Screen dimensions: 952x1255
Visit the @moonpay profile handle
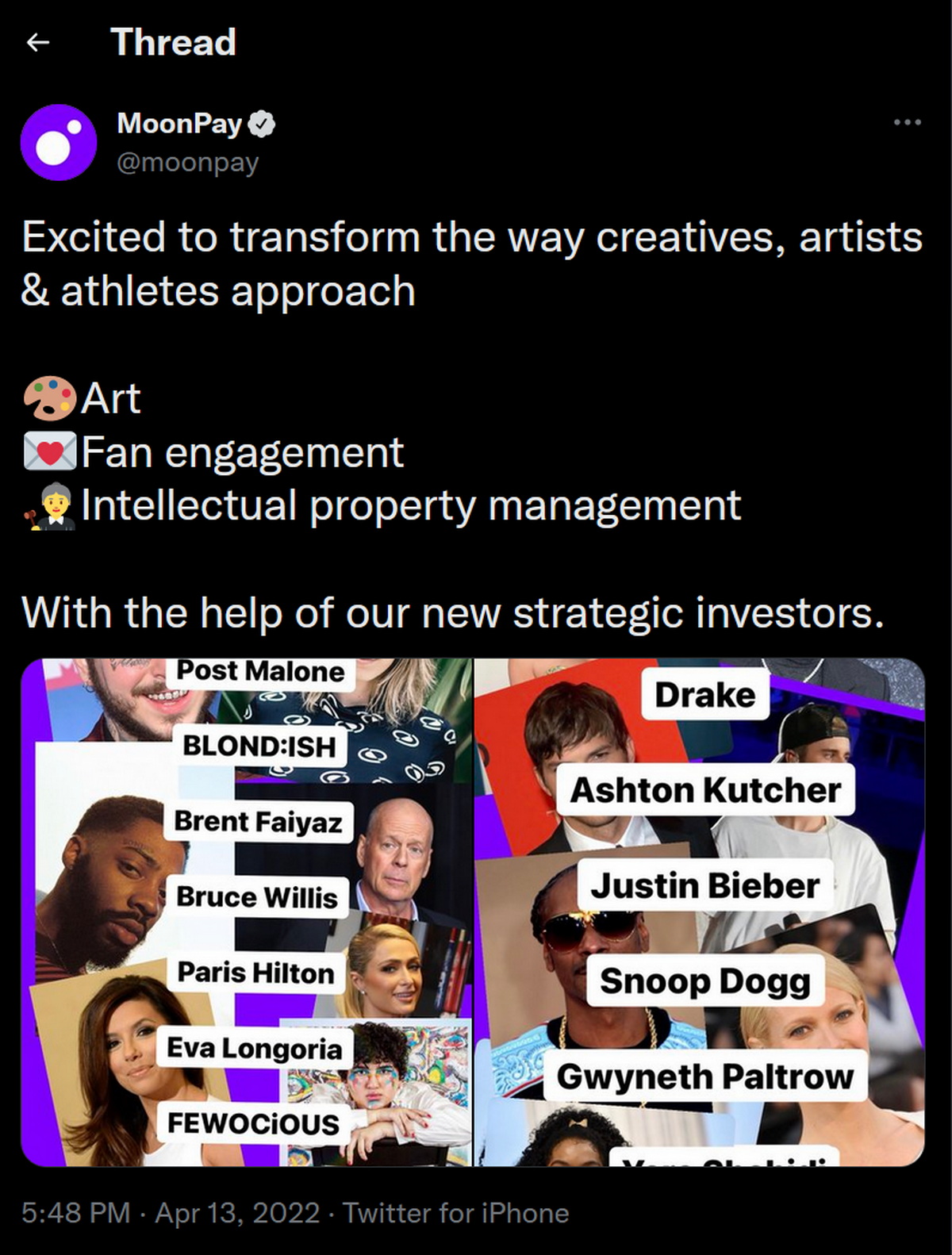click(x=187, y=163)
